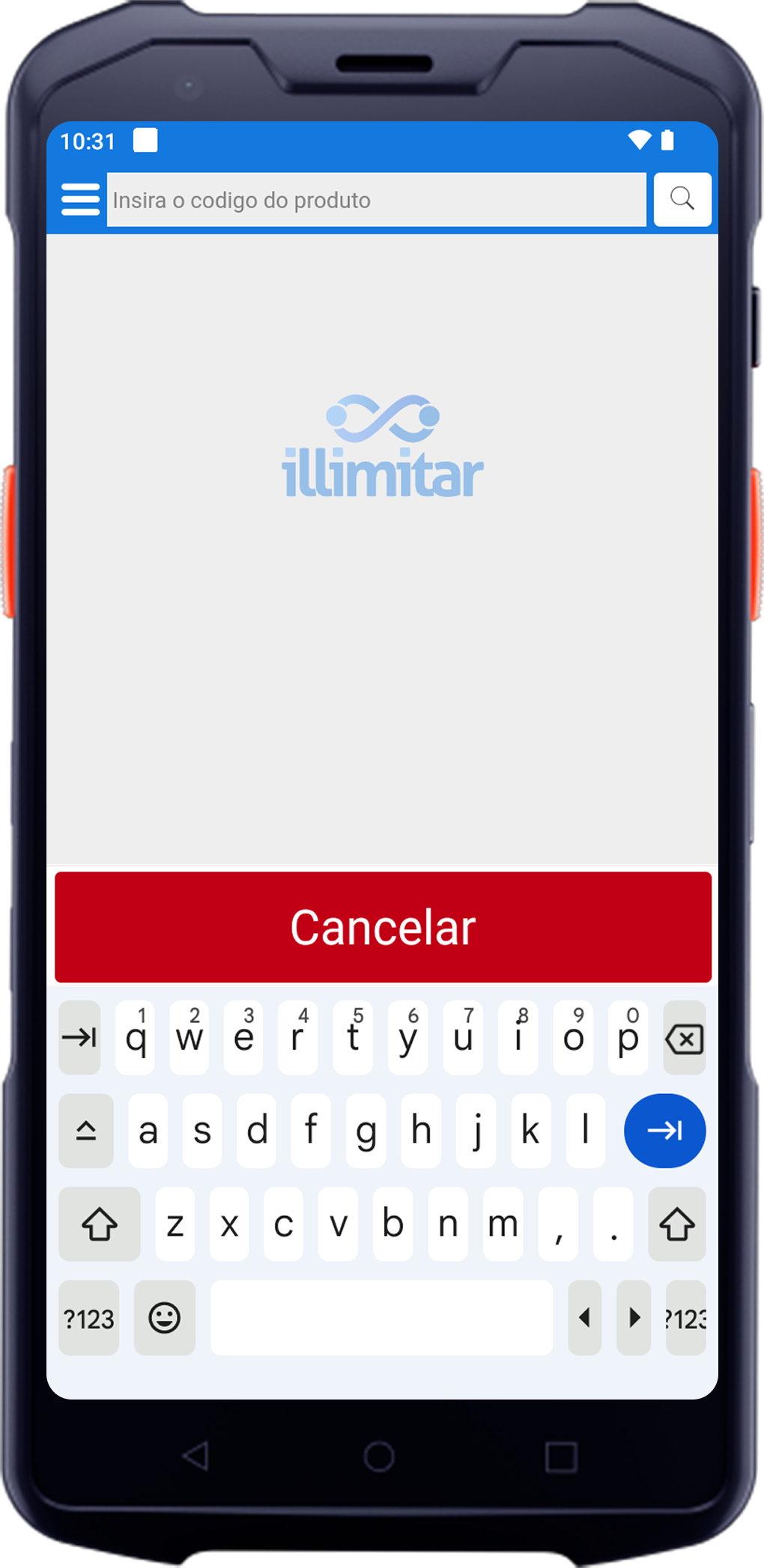
Task: Focus the product code input field
Action: point(376,200)
